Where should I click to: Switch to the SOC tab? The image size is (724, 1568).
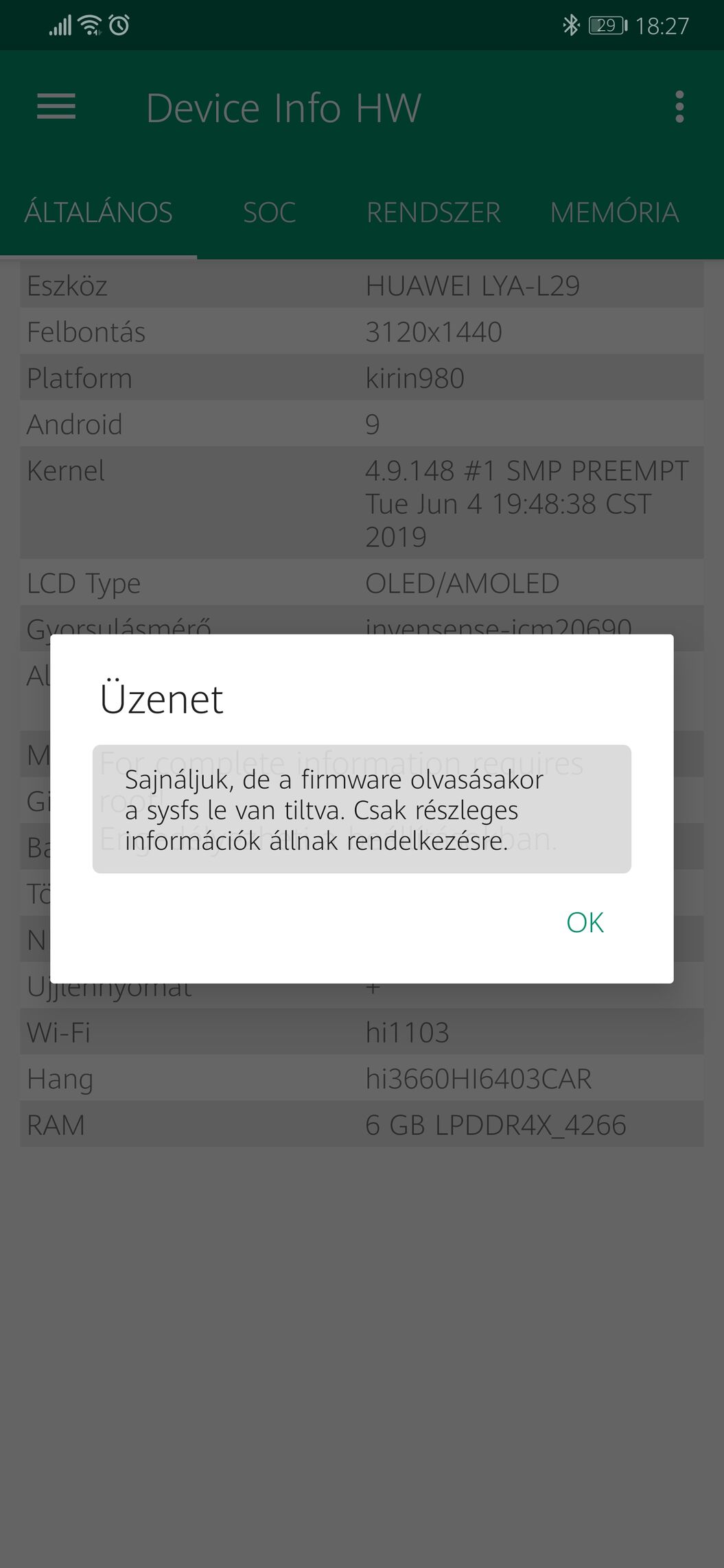tap(269, 213)
